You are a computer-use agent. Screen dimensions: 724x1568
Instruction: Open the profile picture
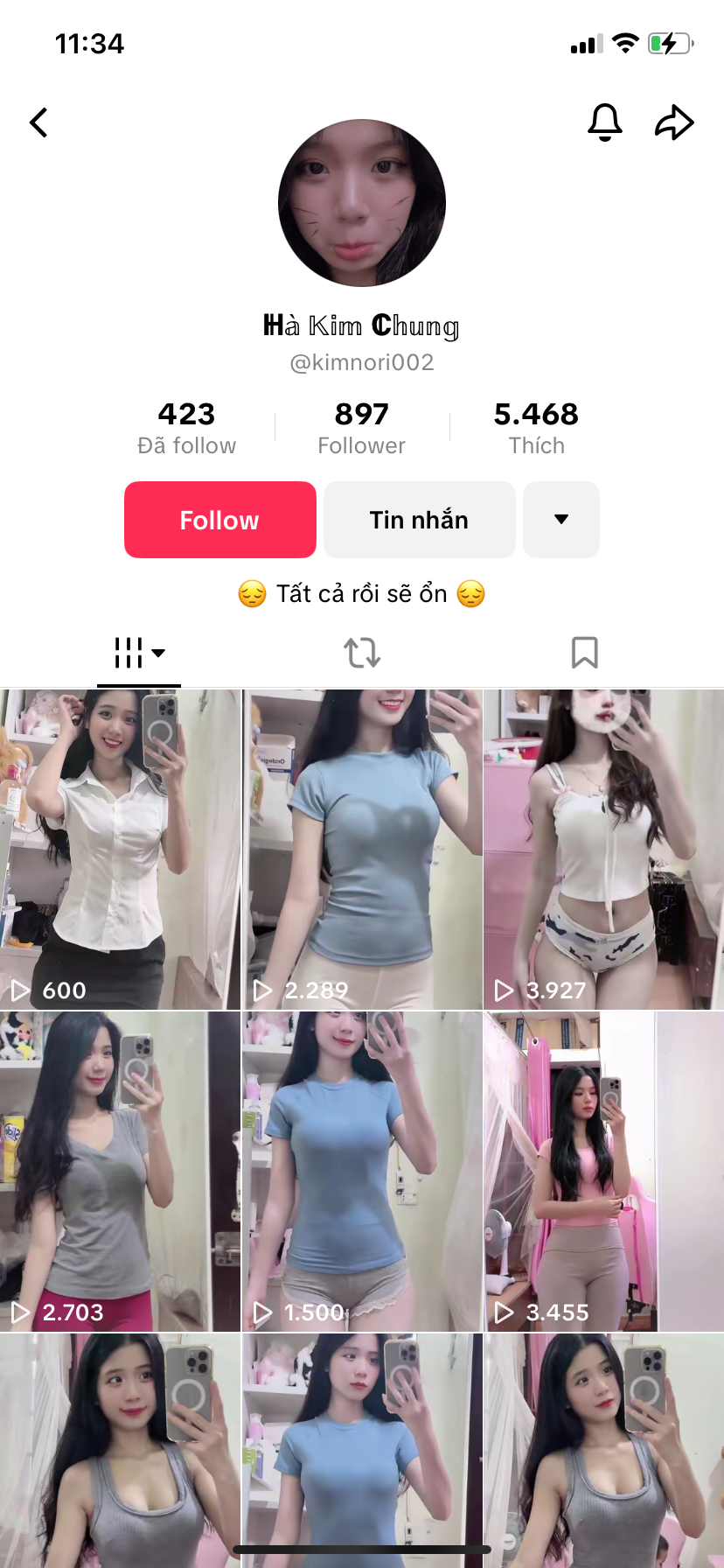pos(362,203)
